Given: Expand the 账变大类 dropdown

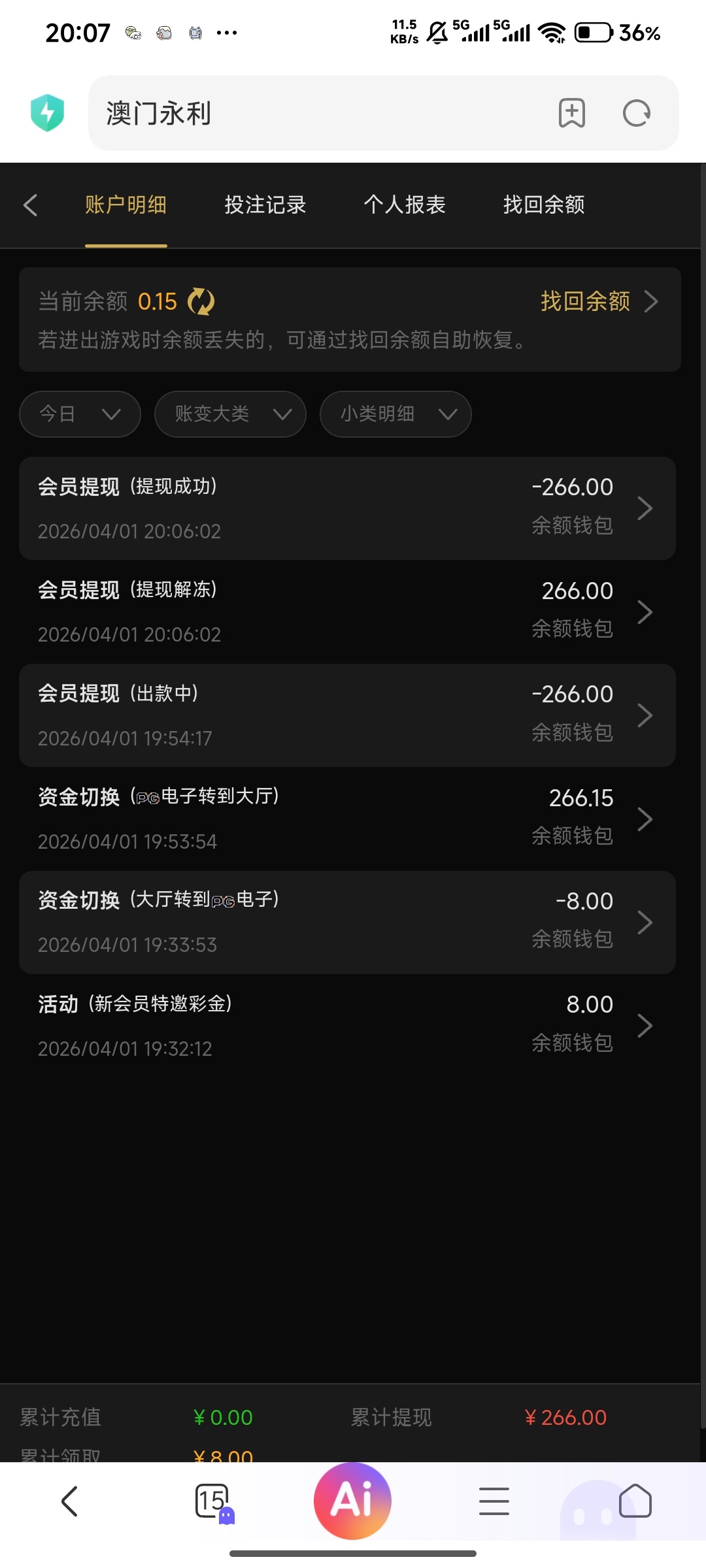Looking at the screenshot, I should pos(230,414).
